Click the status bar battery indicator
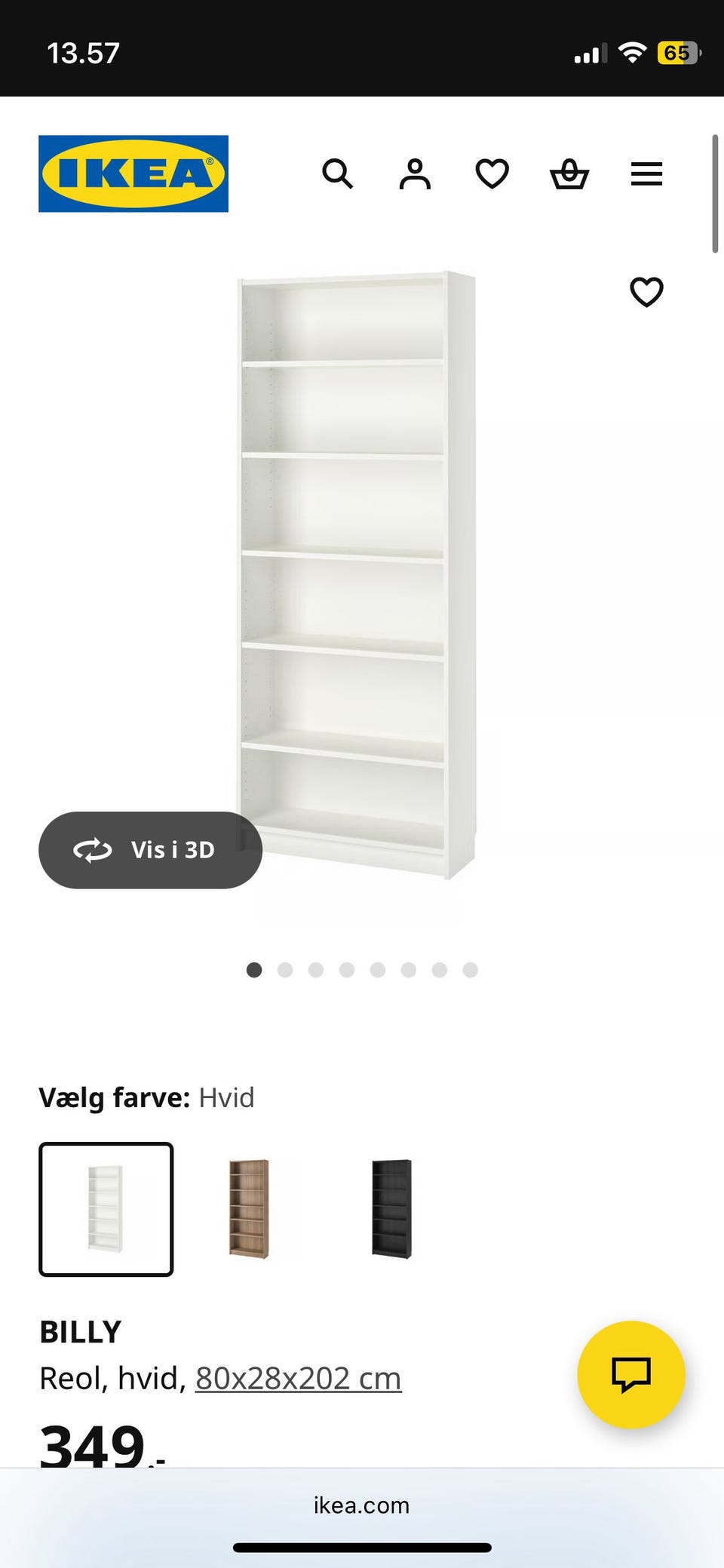This screenshot has width=724, height=1568. (x=678, y=53)
